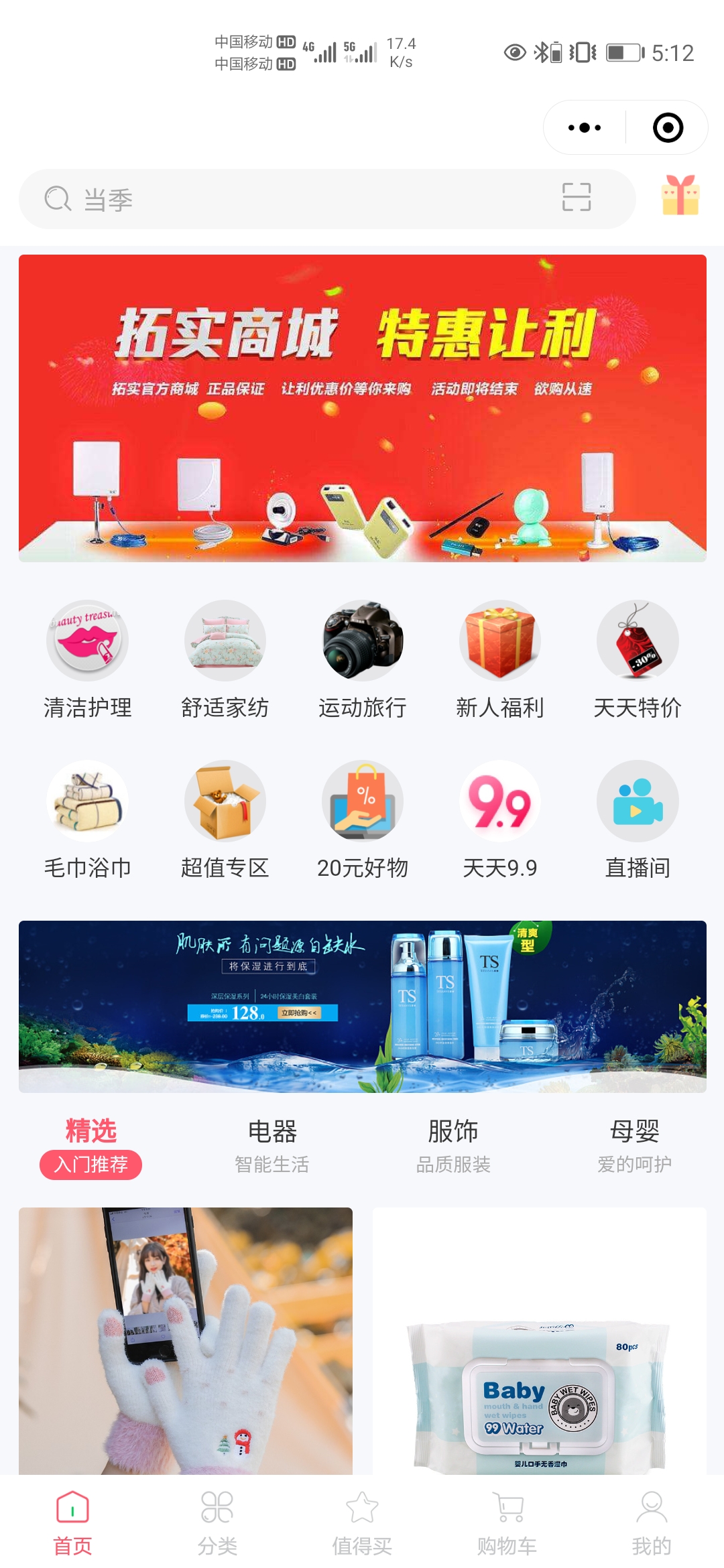The width and height of the screenshot is (724, 1568).
Task: Open the gift box icon
Action: 680,196
